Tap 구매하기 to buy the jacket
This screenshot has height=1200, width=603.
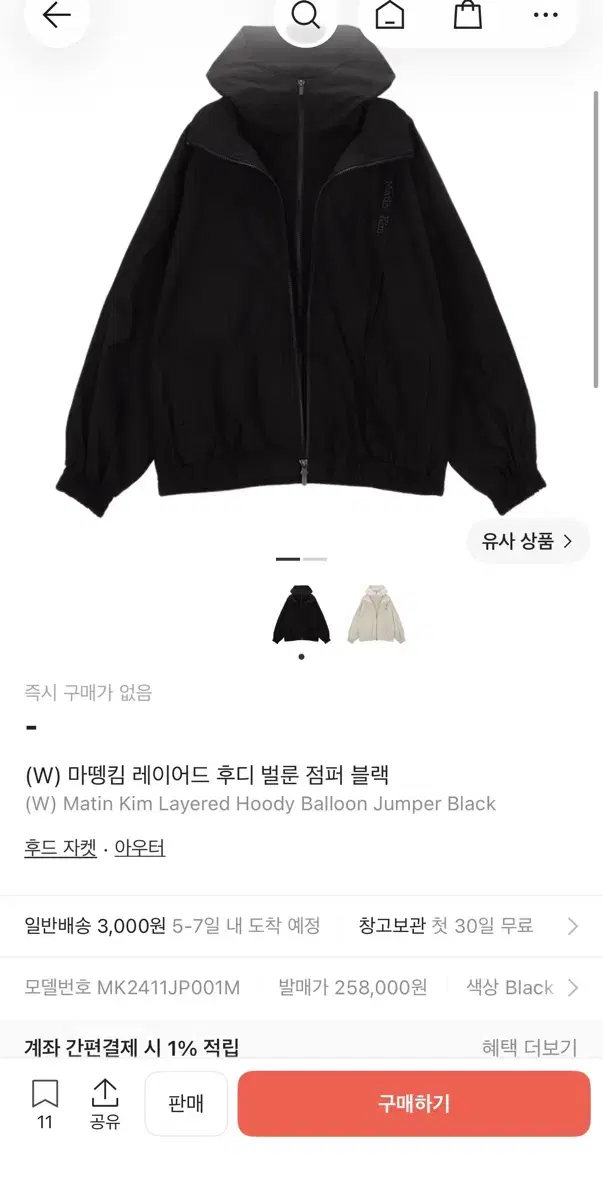pyautogui.click(x=414, y=1104)
